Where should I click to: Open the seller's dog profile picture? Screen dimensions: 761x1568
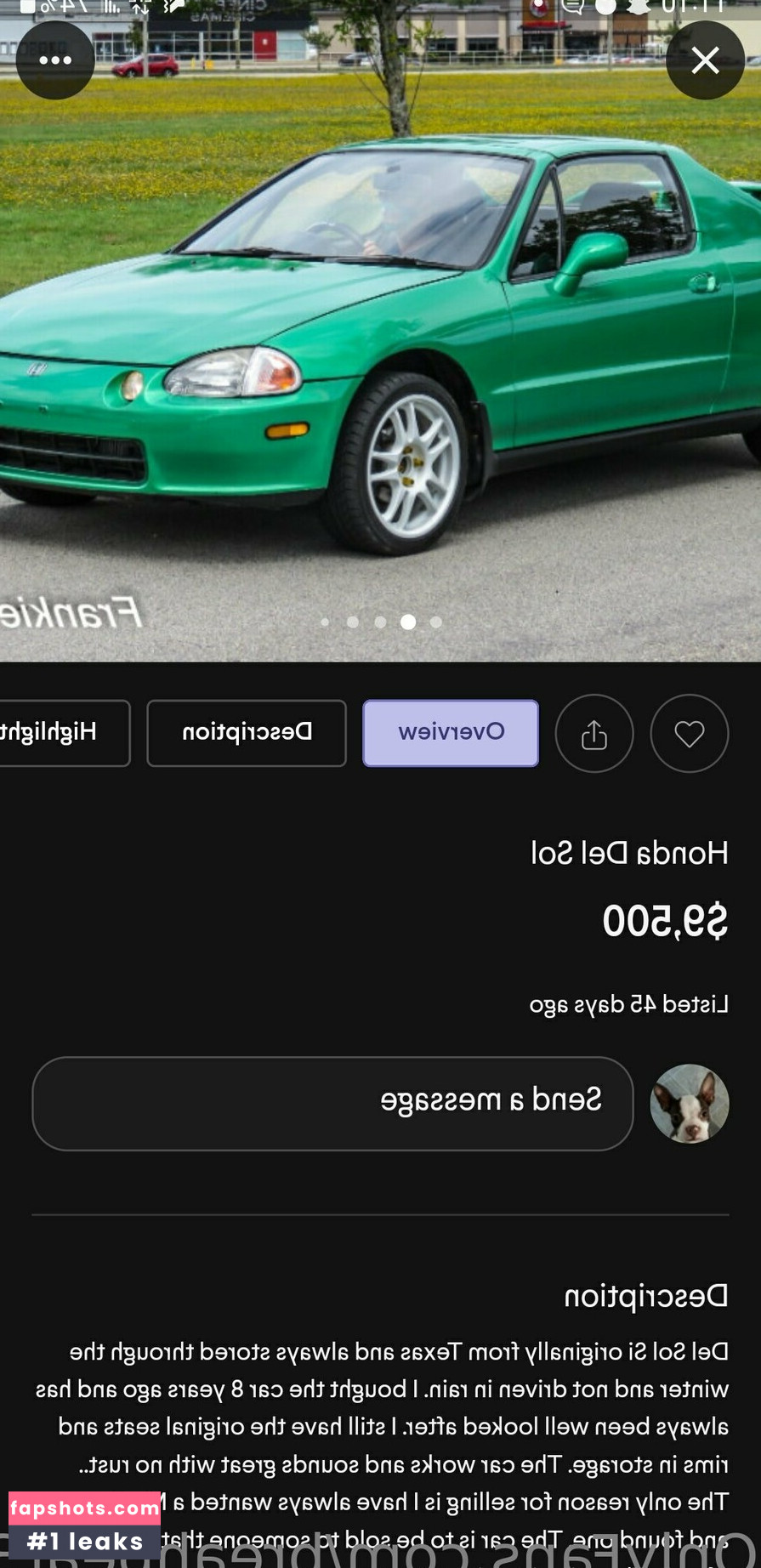[x=689, y=1103]
